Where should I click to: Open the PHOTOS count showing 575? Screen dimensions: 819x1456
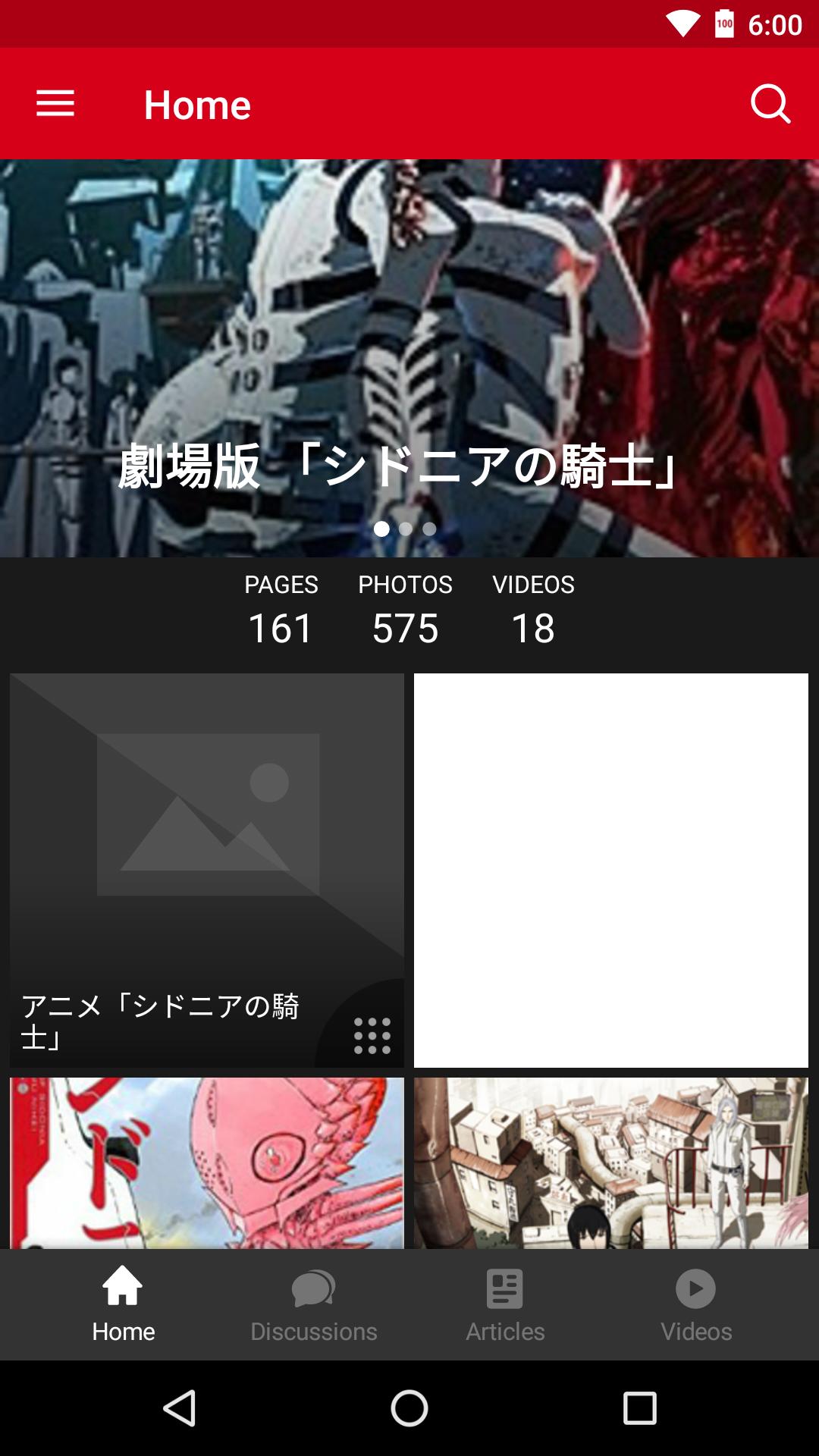(405, 628)
